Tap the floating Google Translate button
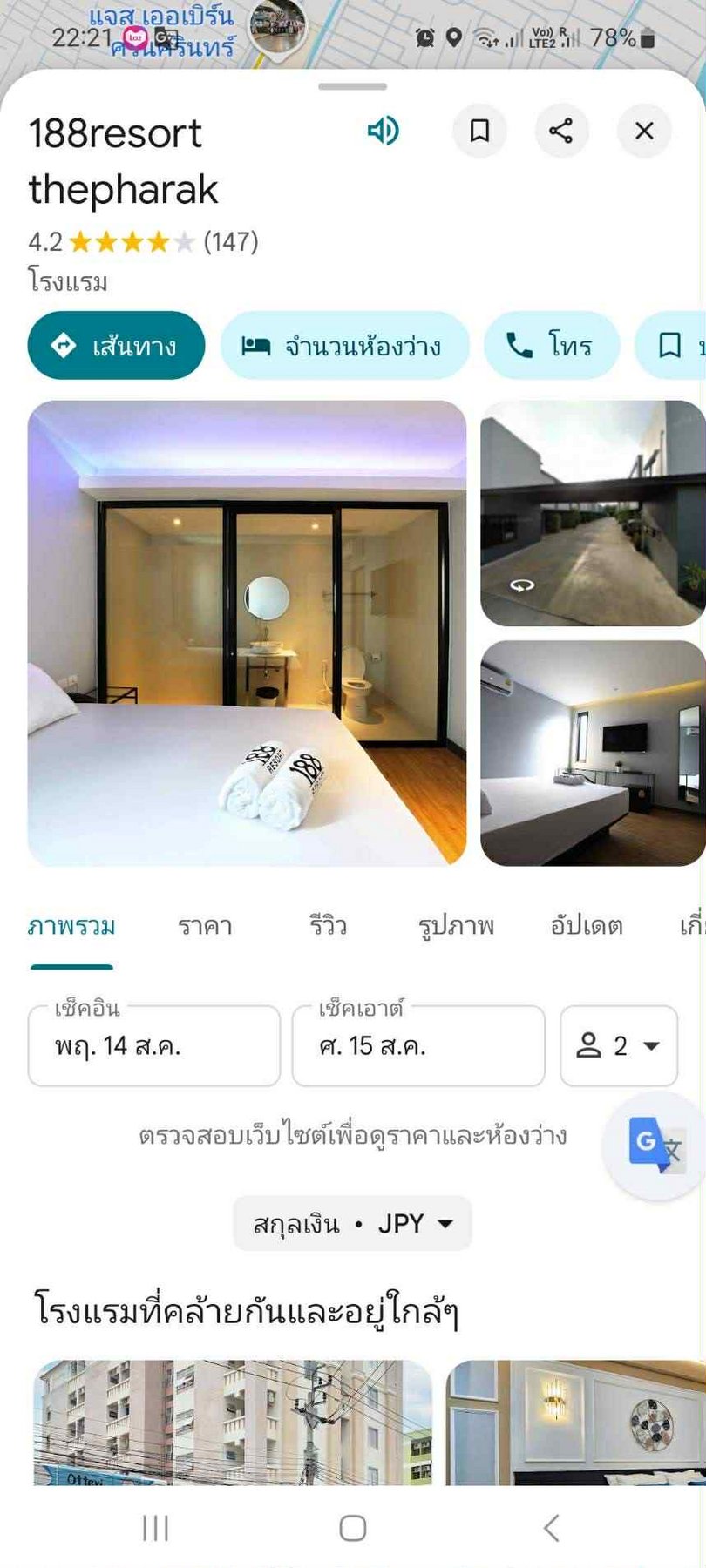The image size is (706, 1568). click(656, 1145)
